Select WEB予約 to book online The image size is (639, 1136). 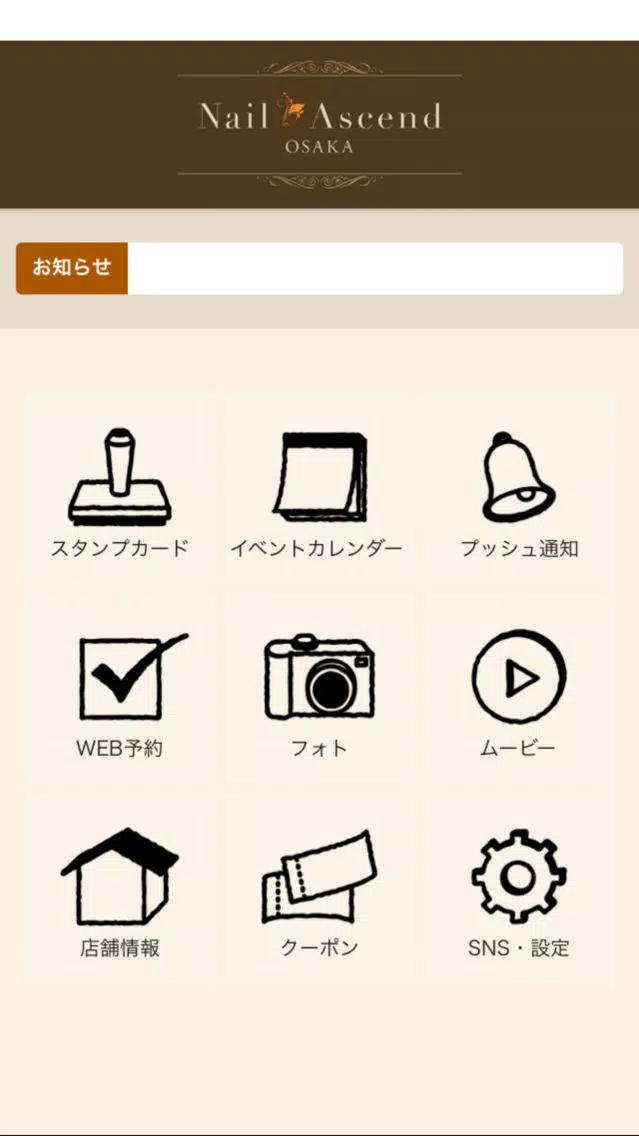120,690
